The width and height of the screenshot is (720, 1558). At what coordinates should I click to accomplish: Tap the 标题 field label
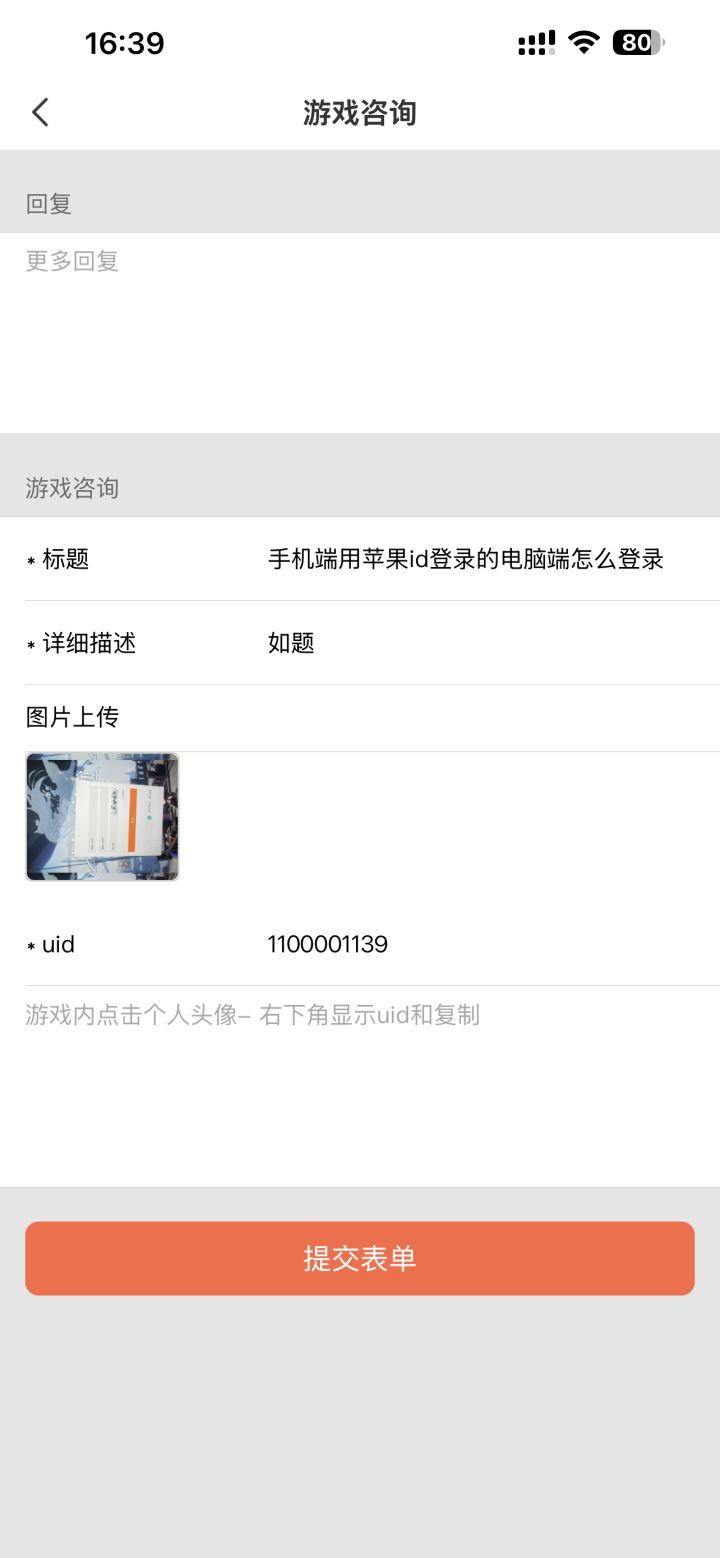click(66, 559)
